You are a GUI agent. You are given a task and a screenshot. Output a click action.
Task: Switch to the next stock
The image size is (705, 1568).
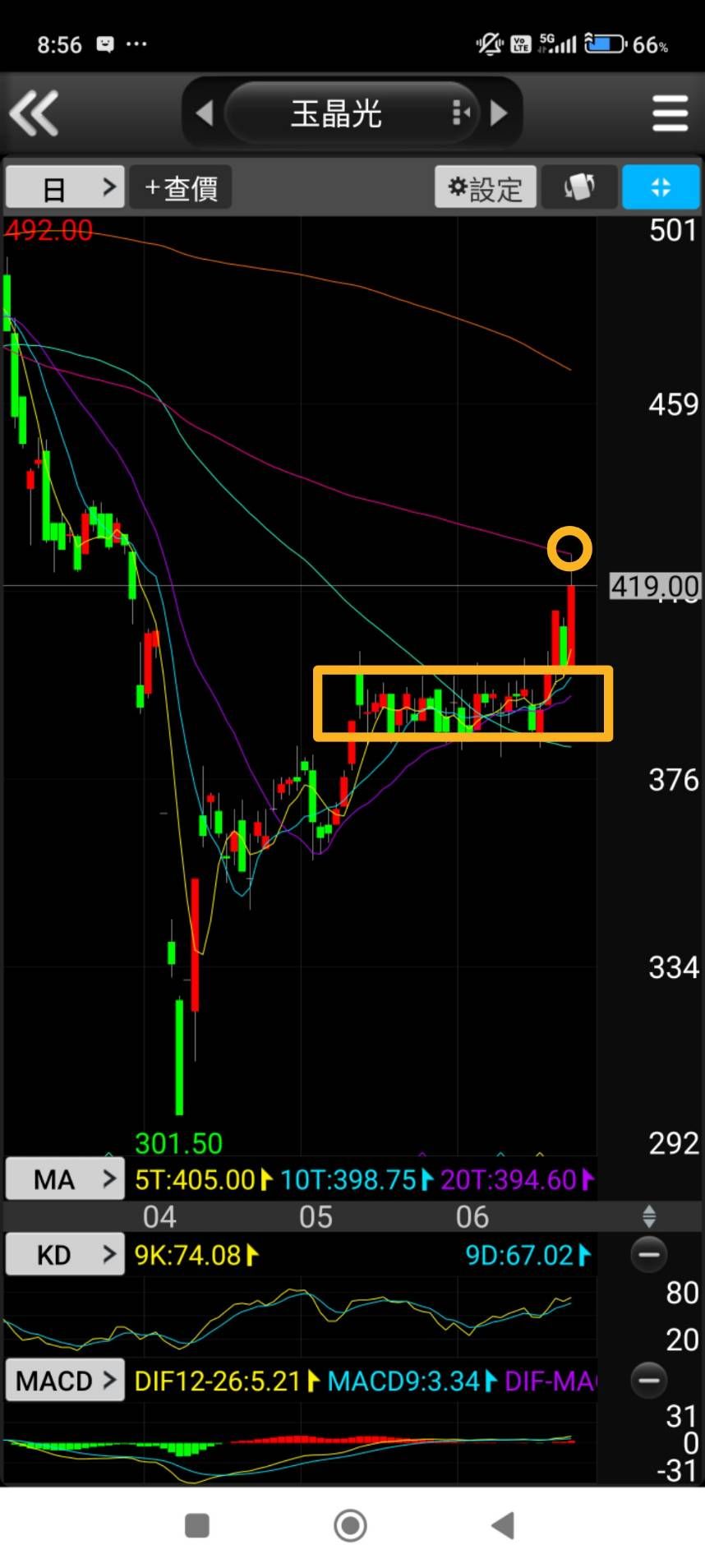point(499,113)
